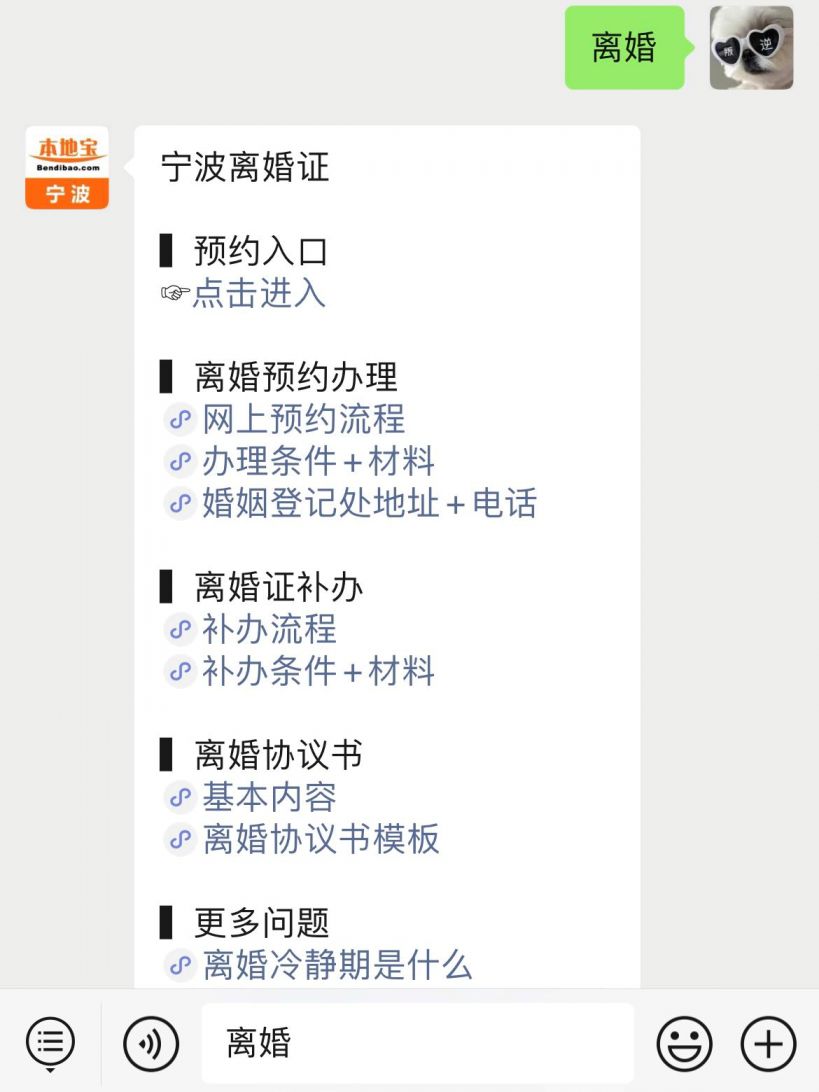
Task: Open the 补办条件＋材料 link
Action: (318, 672)
